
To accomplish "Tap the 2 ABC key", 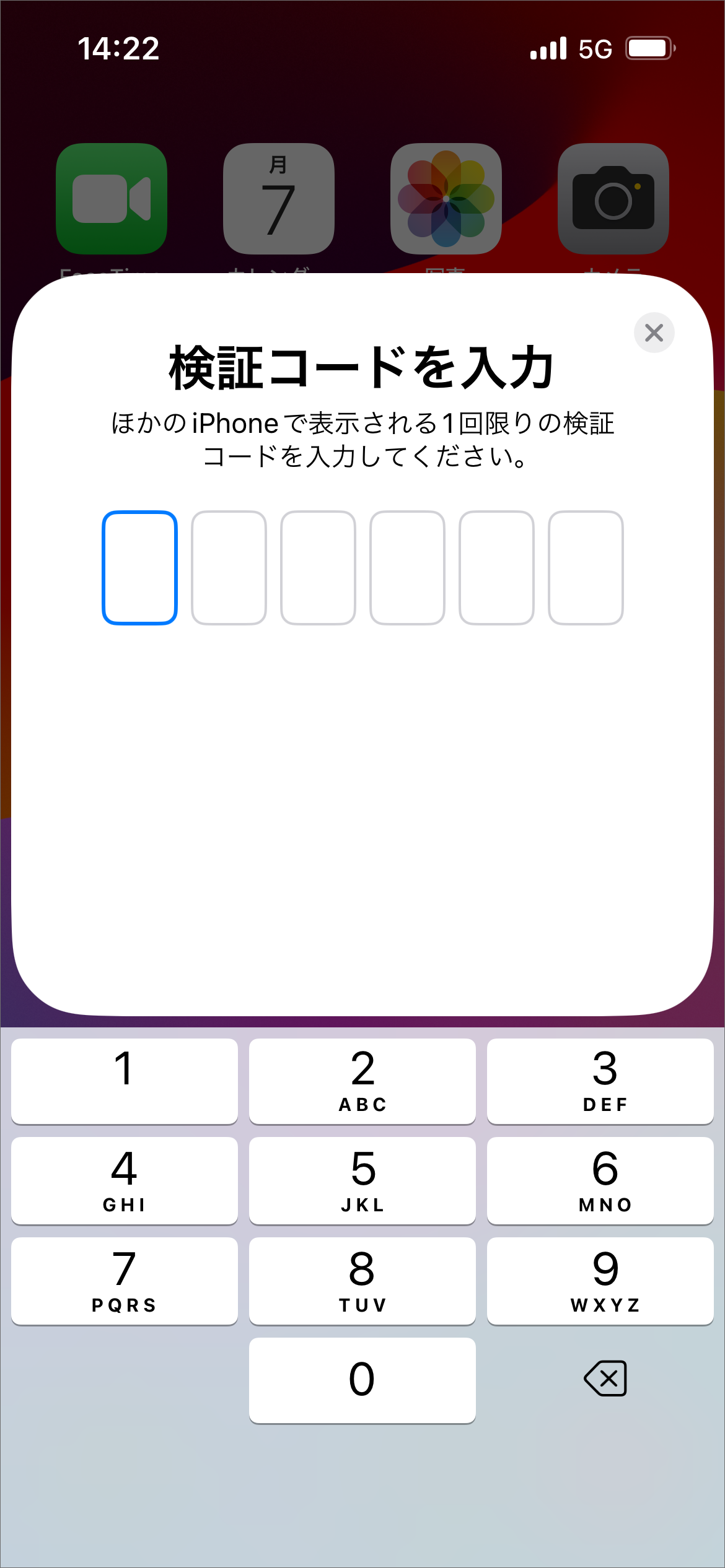I will pyautogui.click(x=362, y=1081).
